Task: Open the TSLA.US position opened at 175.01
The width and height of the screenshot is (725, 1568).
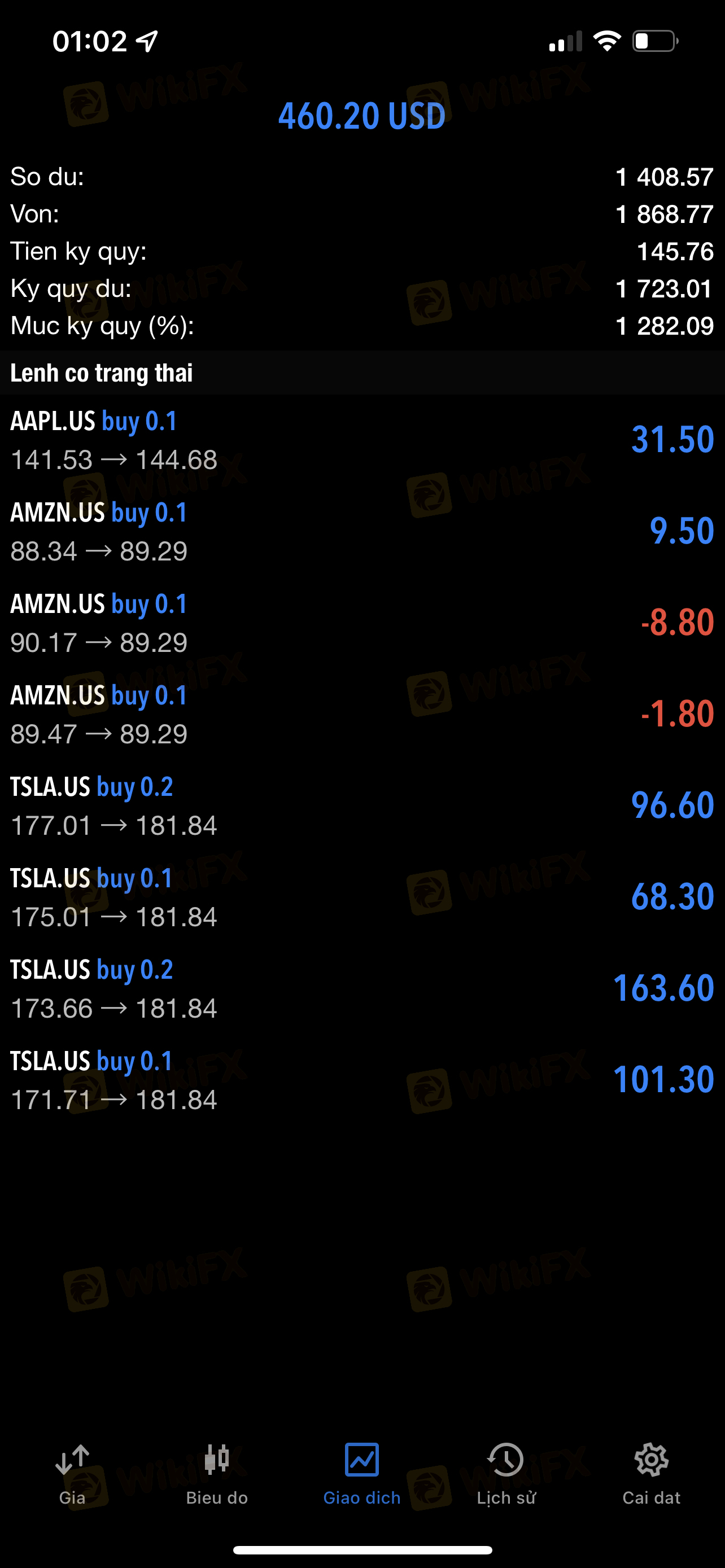Action: tap(362, 897)
